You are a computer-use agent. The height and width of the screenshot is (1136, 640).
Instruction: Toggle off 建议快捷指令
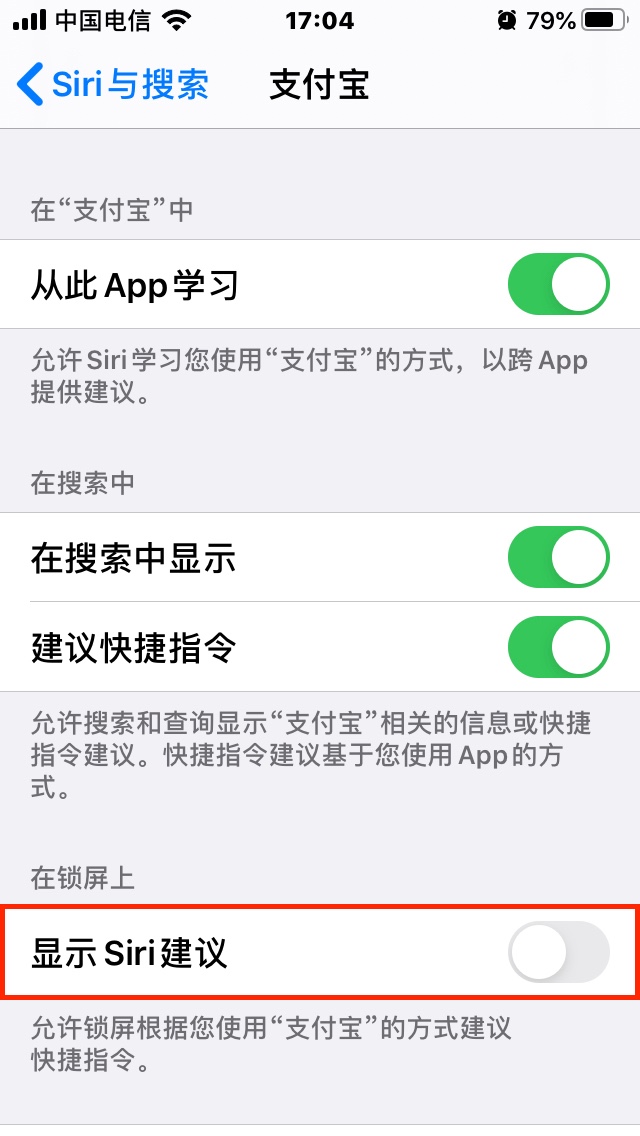pos(558,647)
